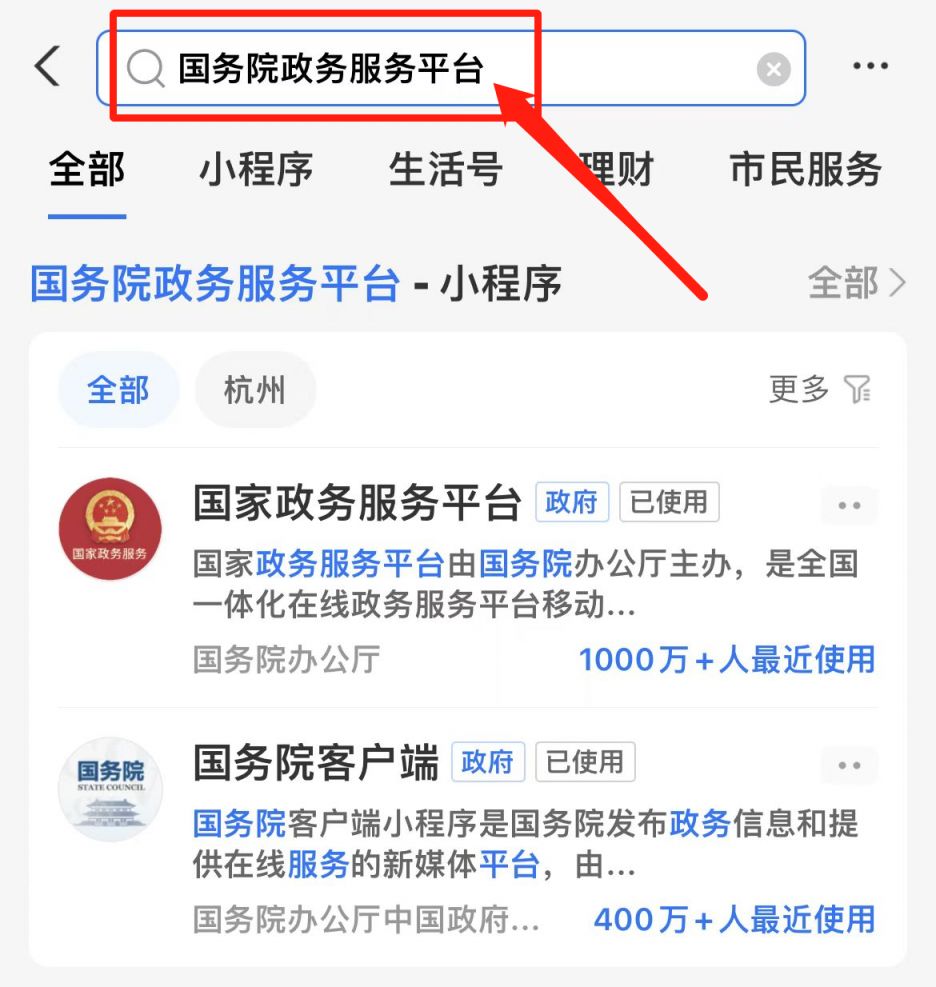Open options dots for 国家政务服务平台
The image size is (936, 987).
(849, 506)
